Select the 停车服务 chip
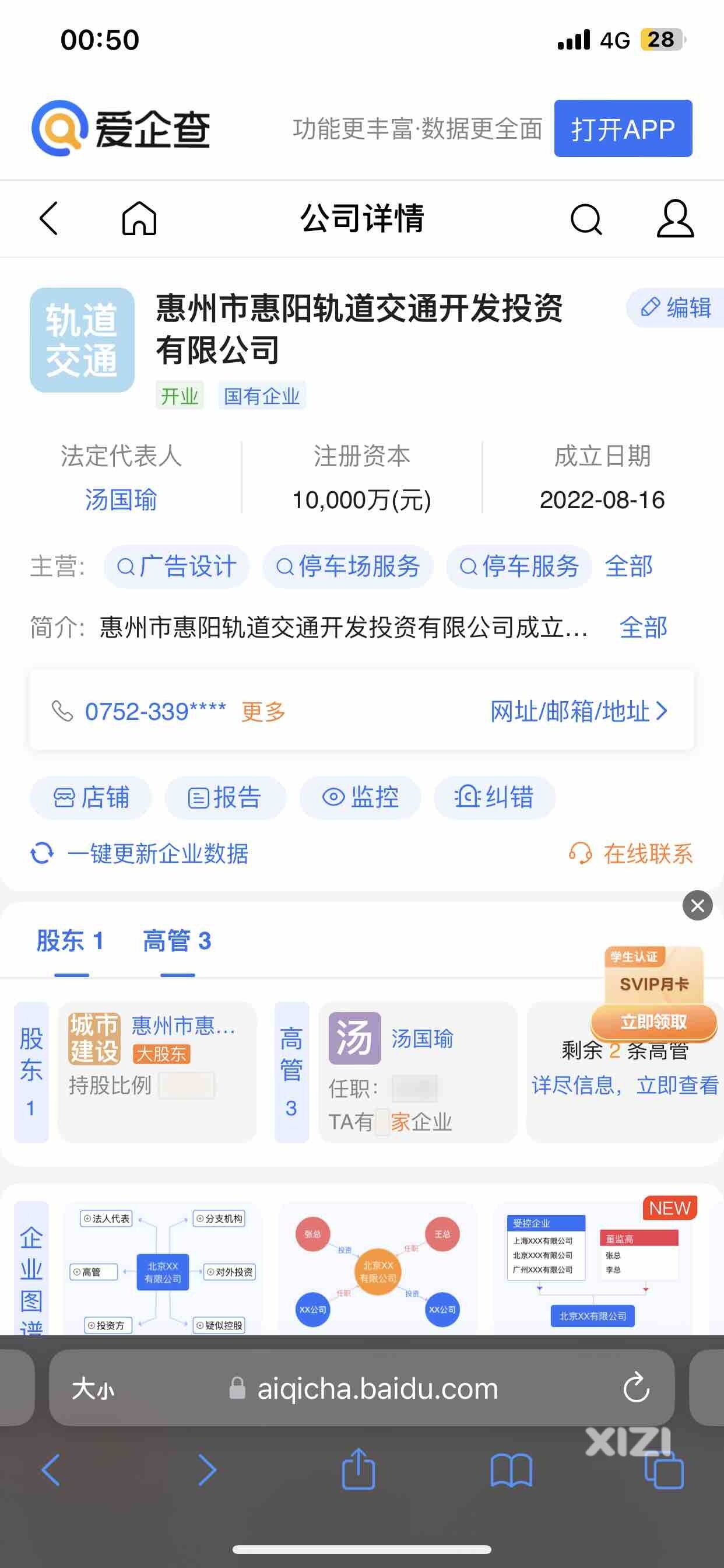The width and height of the screenshot is (724, 1568). 519,566
